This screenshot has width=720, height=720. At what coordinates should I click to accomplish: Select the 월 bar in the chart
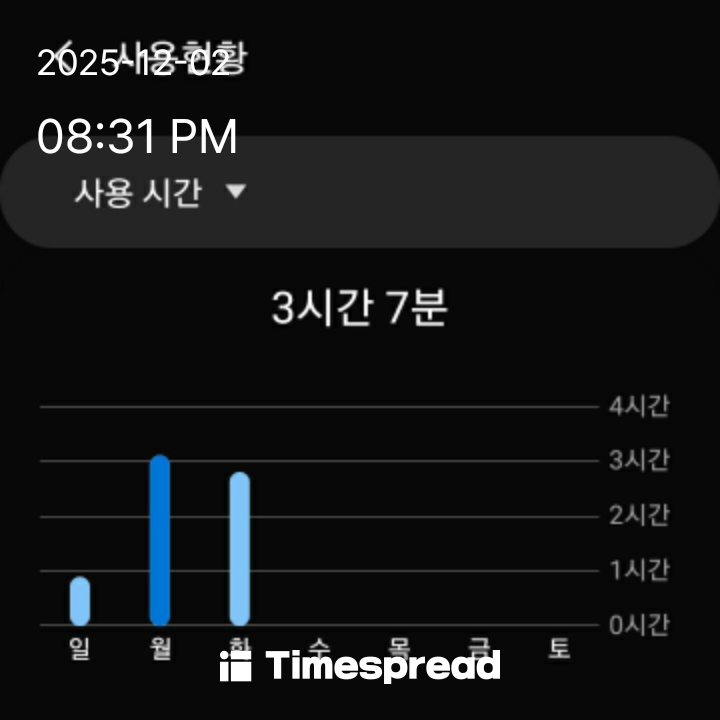160,540
